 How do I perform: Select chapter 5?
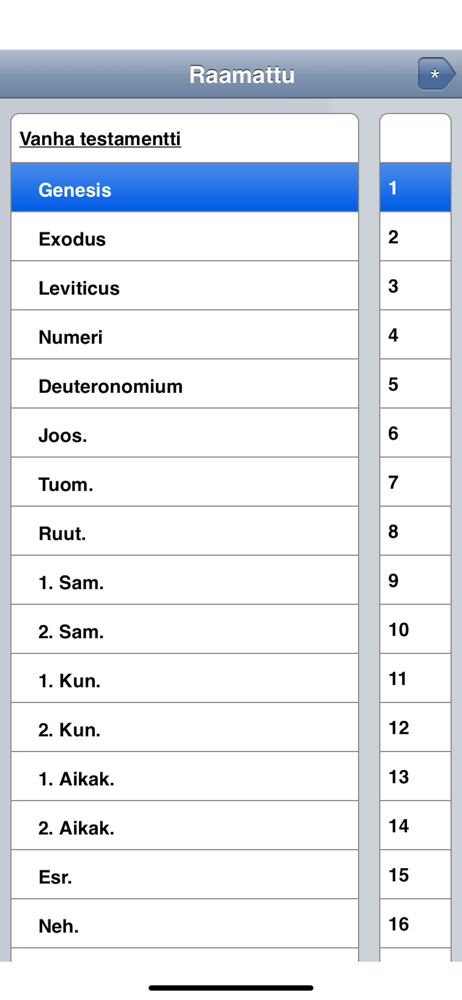(x=415, y=384)
